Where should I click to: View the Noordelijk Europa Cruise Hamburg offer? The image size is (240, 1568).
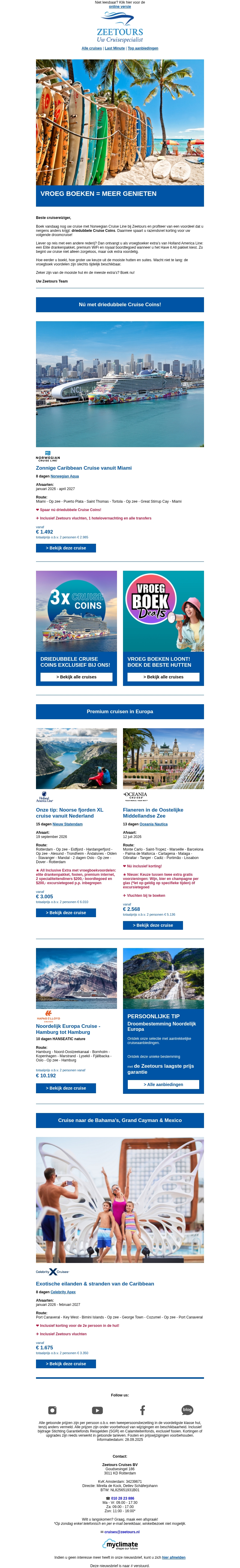tap(66, 1088)
